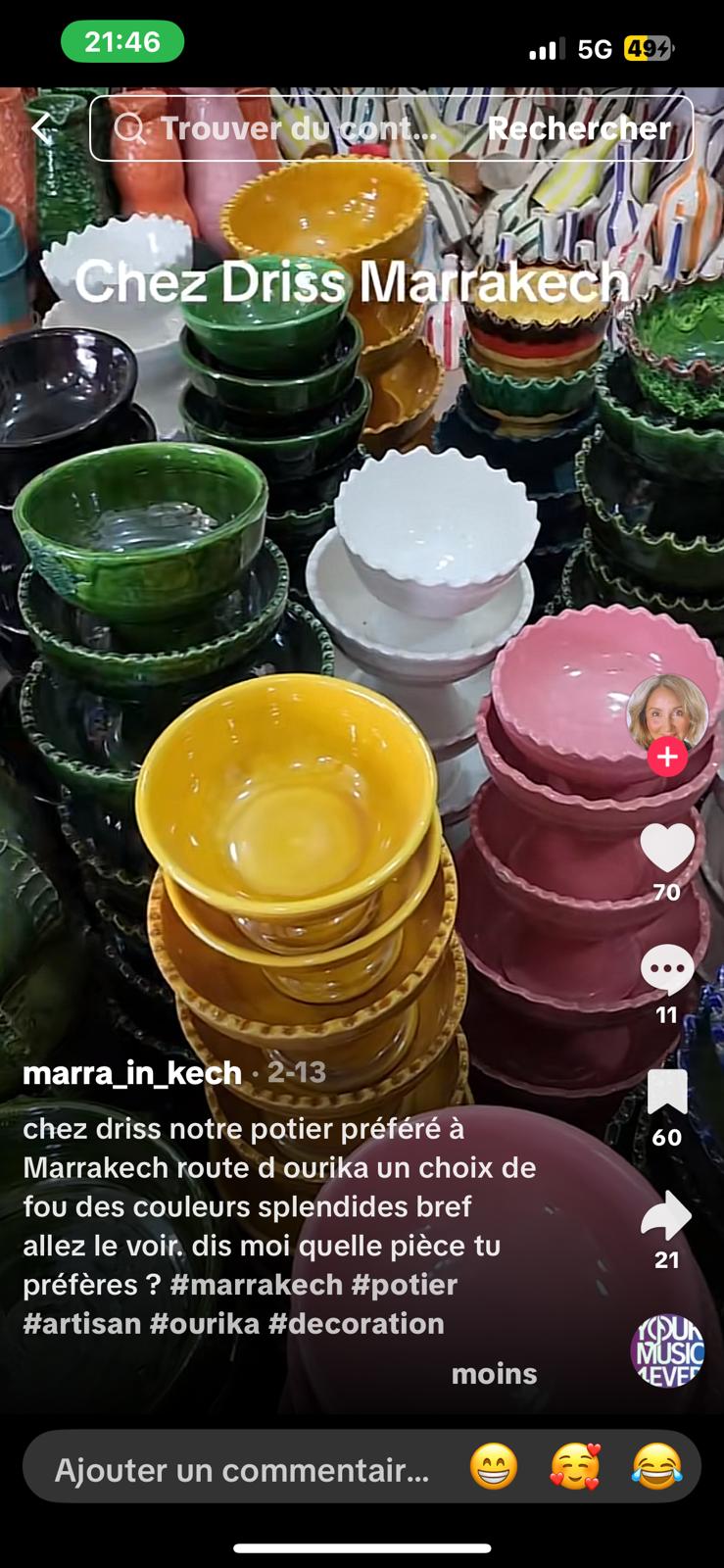Open the marra_in_kech username
This screenshot has width=724, height=1568.
coord(132,1073)
